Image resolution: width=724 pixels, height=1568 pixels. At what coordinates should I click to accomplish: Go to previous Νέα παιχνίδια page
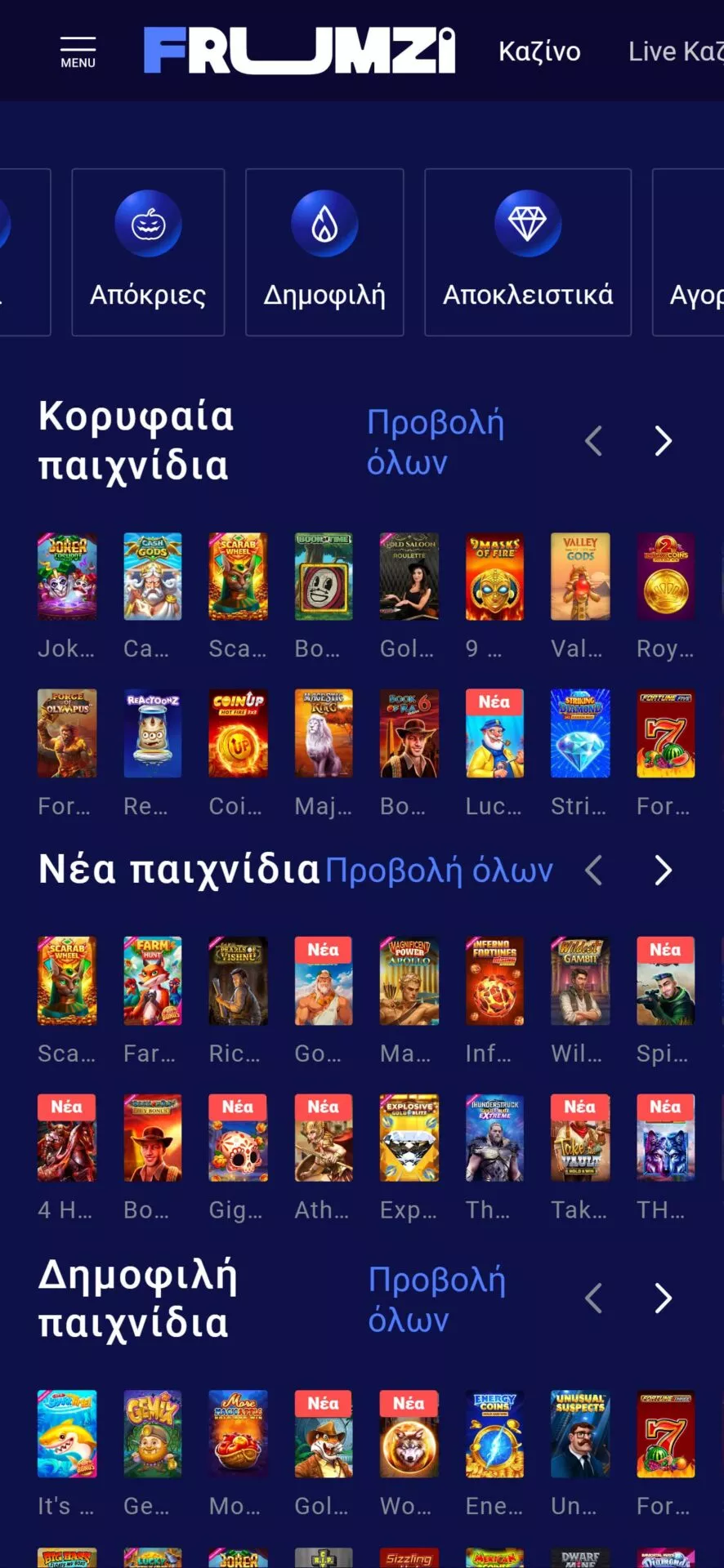(x=594, y=871)
